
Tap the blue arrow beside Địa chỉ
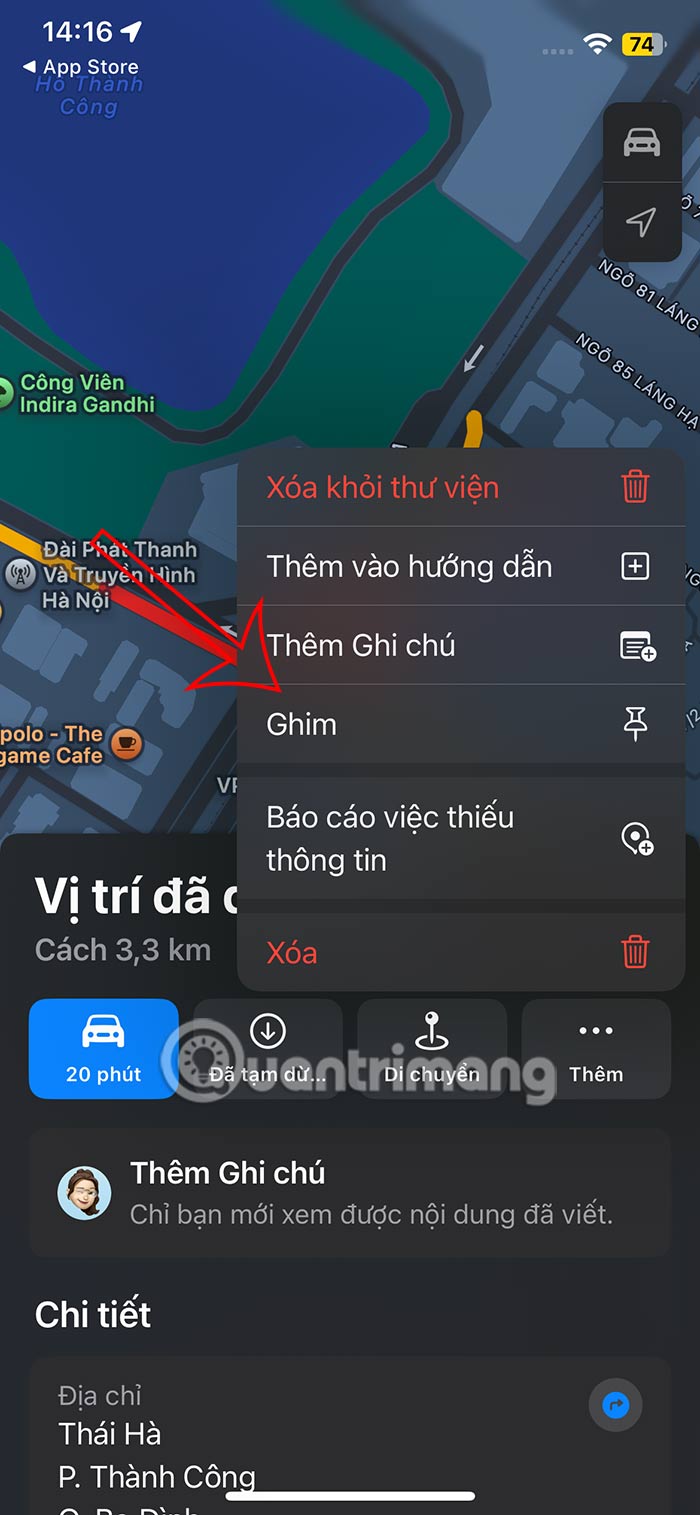pyautogui.click(x=616, y=1406)
